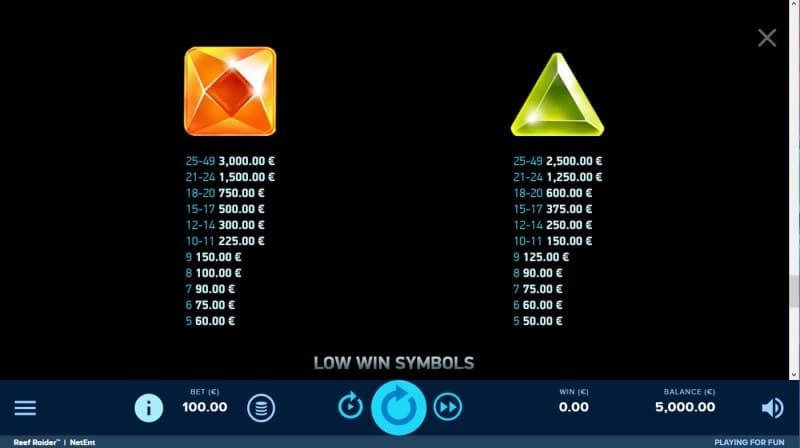The width and height of the screenshot is (800, 448).
Task: Close the paytable overlay
Action: pyautogui.click(x=767, y=38)
